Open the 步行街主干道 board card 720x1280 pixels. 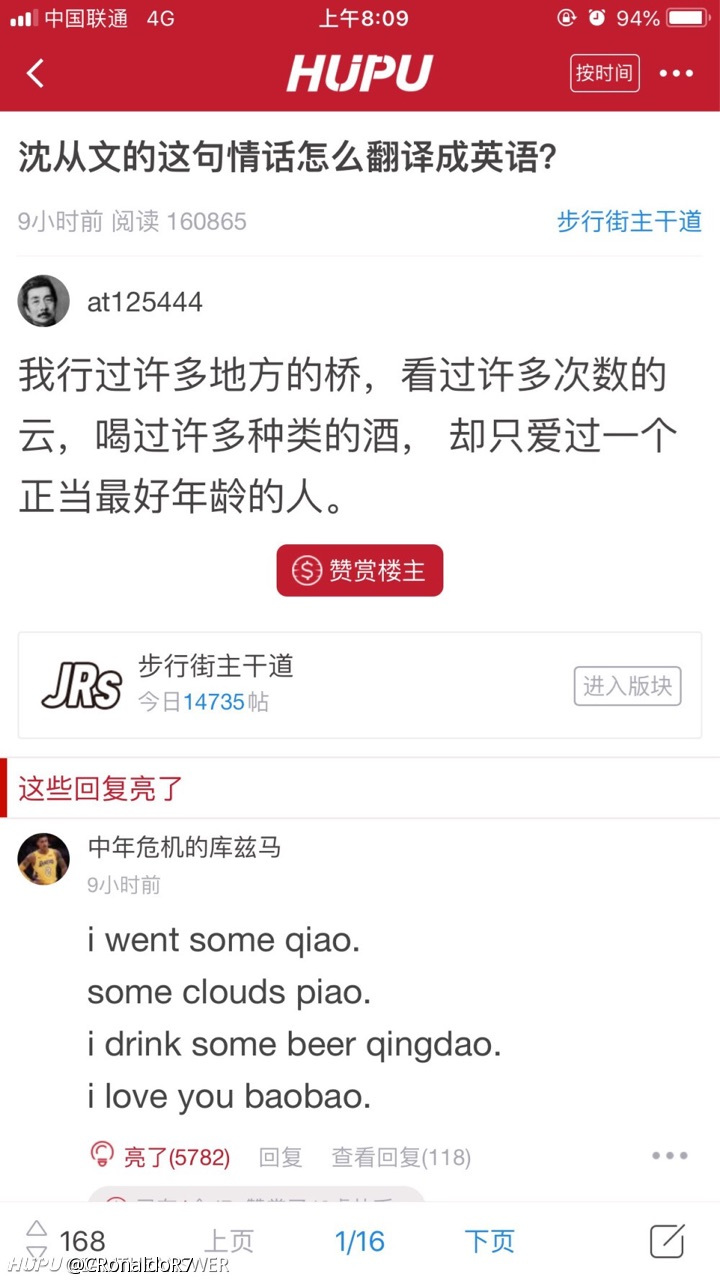[360, 685]
